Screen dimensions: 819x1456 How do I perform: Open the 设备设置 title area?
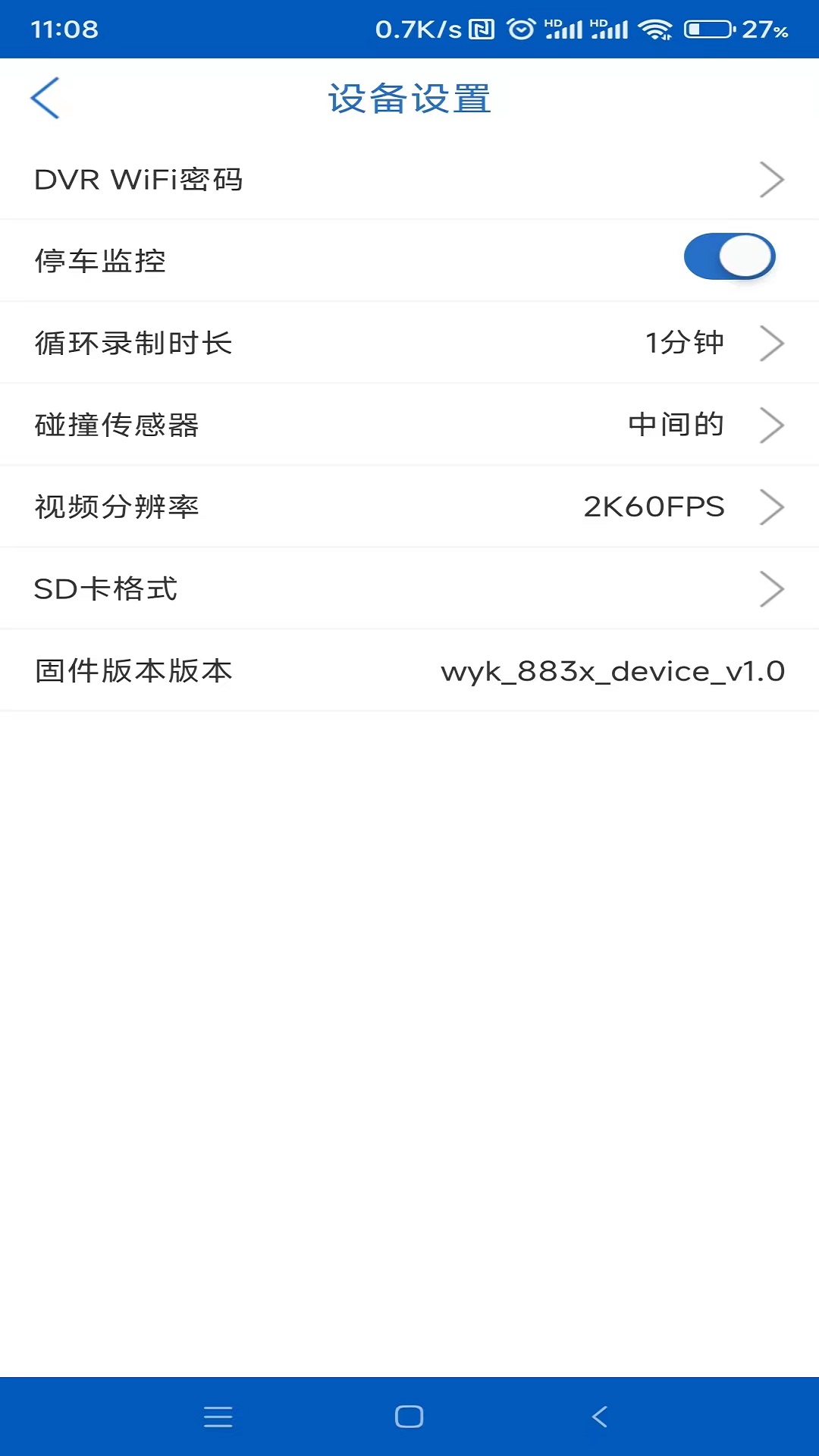point(409,98)
